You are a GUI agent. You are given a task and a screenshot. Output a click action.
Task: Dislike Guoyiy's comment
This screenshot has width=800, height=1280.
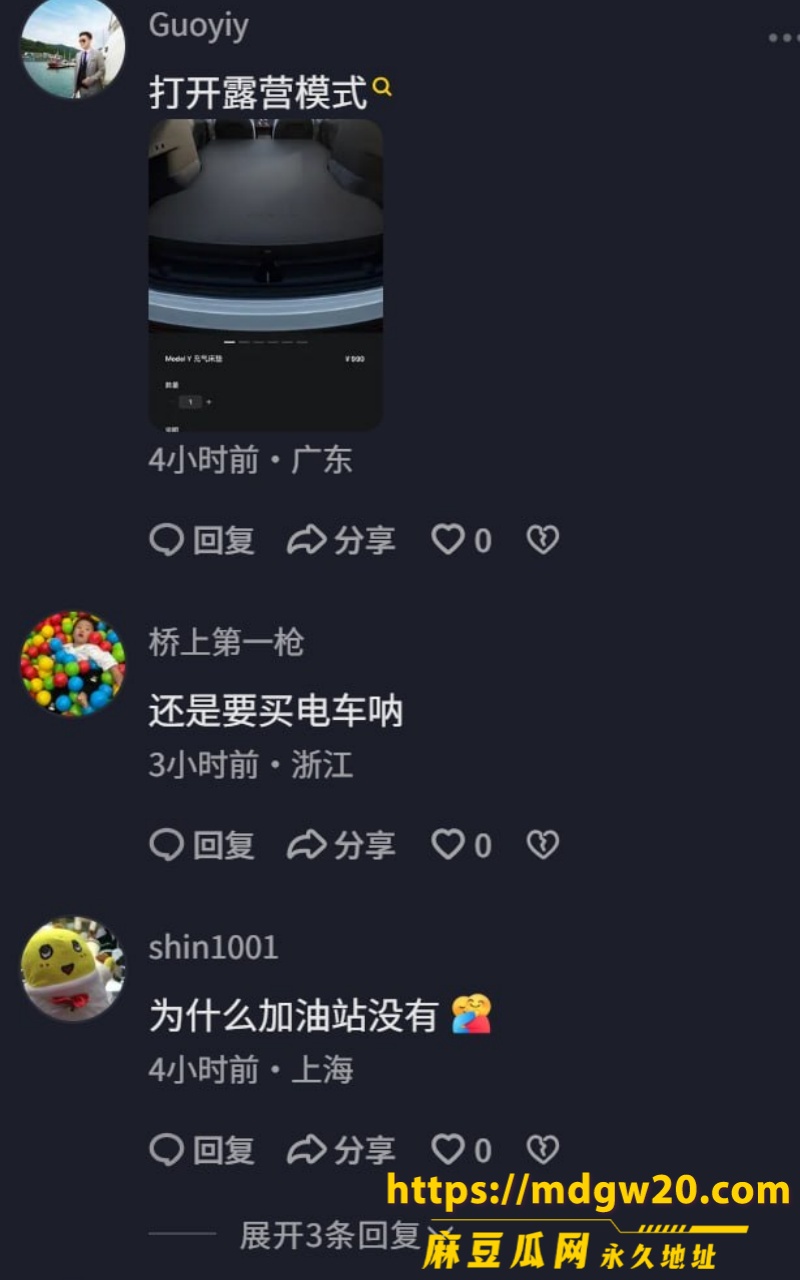[542, 541]
